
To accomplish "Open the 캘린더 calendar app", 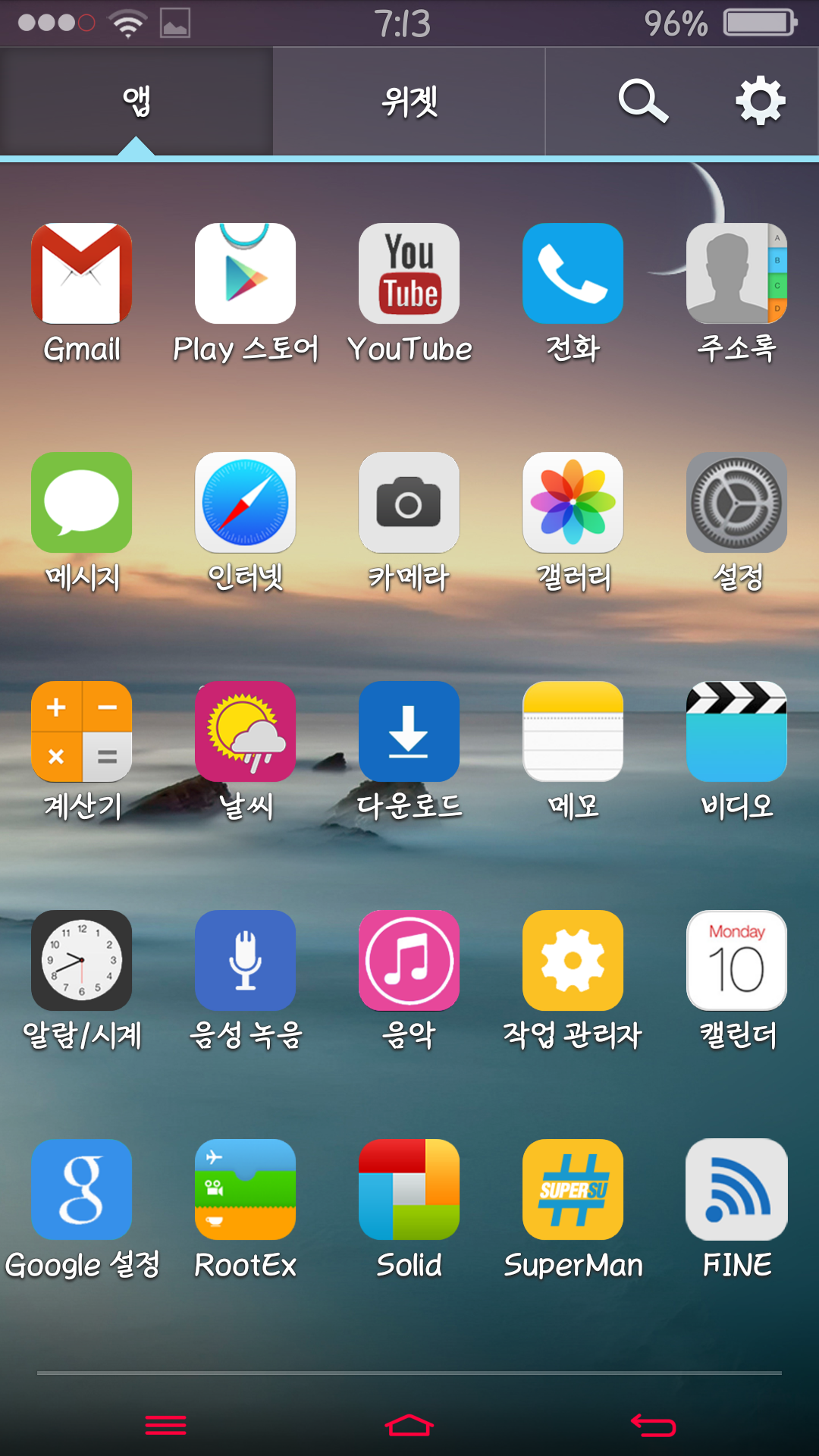I will [736, 961].
